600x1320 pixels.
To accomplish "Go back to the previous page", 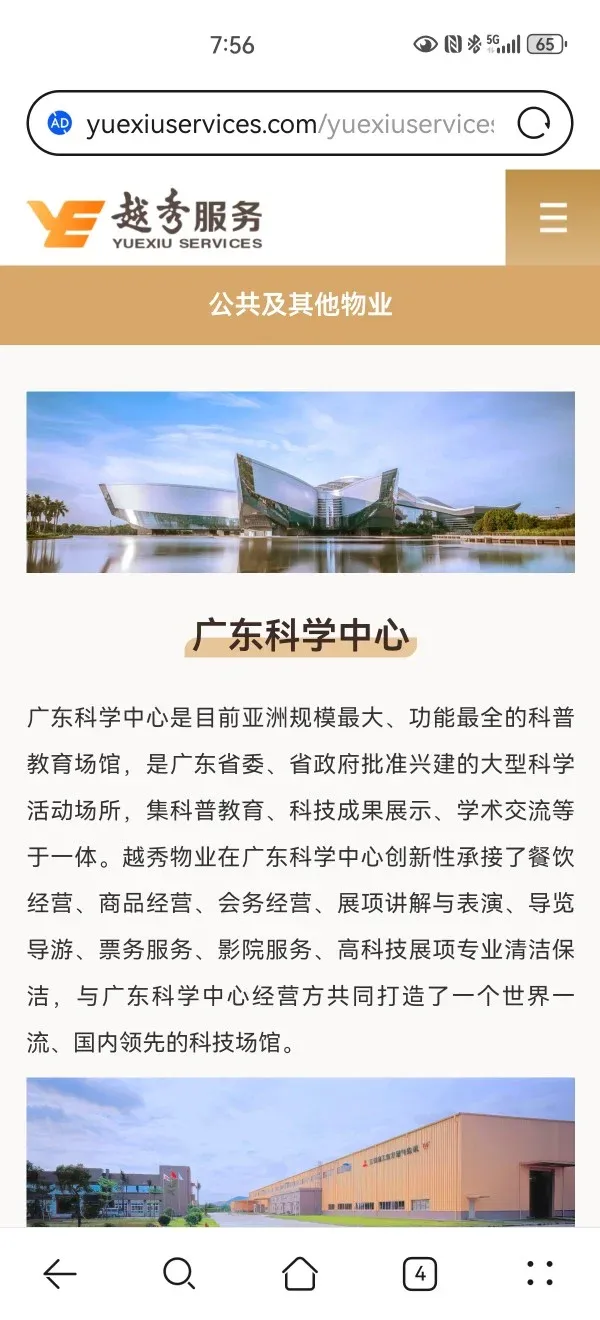I will pos(60,1273).
